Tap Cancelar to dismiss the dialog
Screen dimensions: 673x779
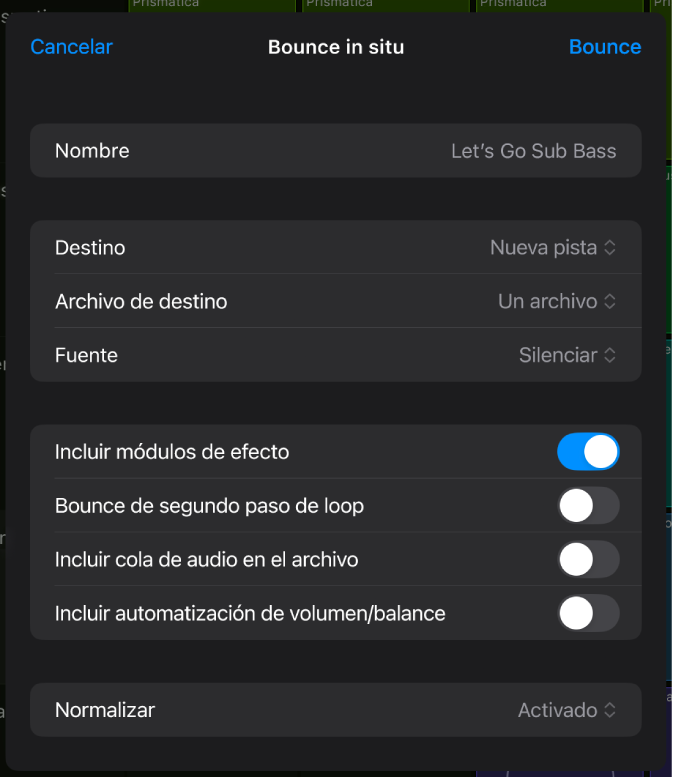71,47
